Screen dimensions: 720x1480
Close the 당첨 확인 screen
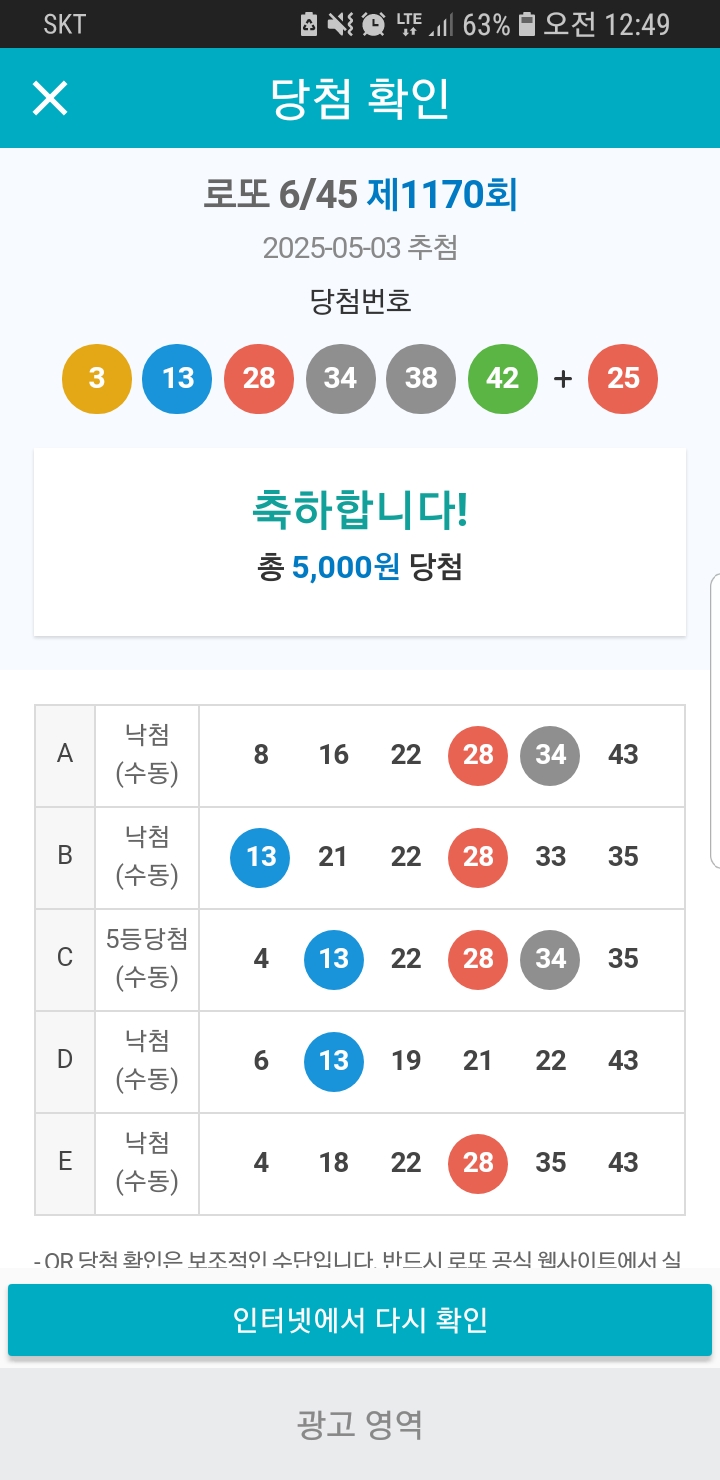point(50,98)
